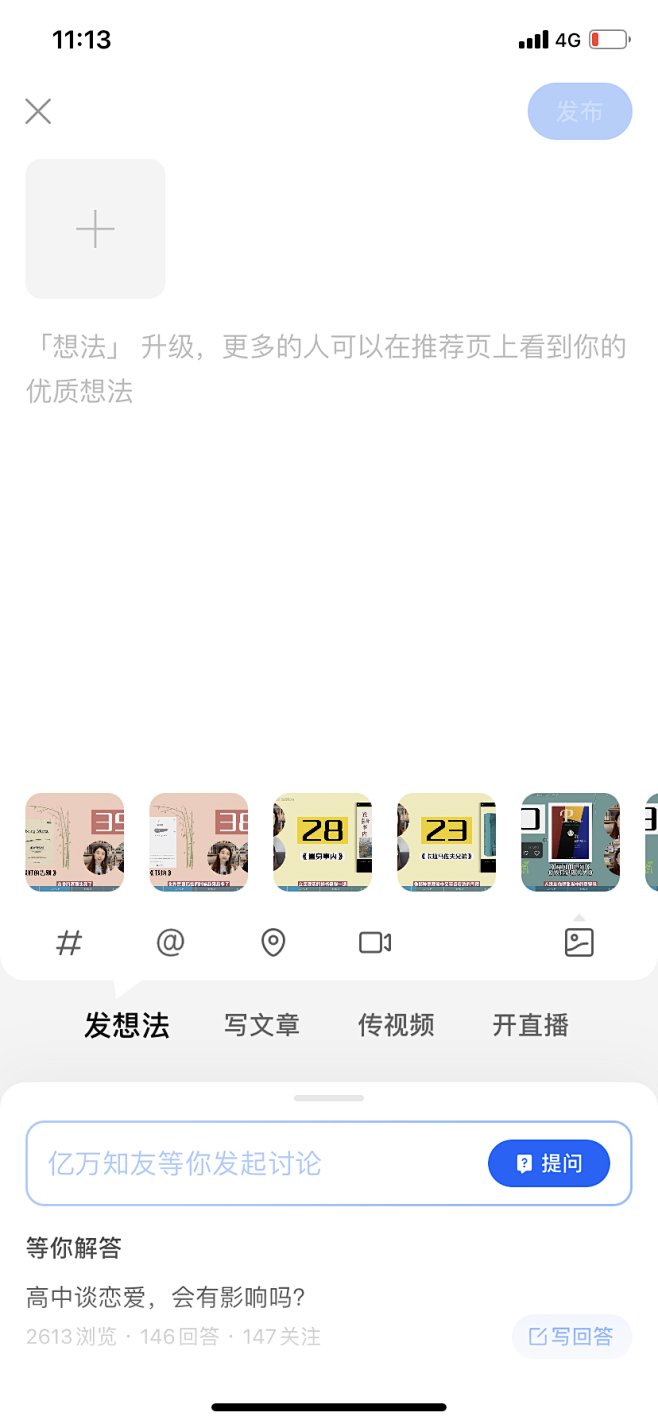Tap the blue 提问 button
Image resolution: width=658 pixels, height=1424 pixels.
pyautogui.click(x=548, y=1163)
